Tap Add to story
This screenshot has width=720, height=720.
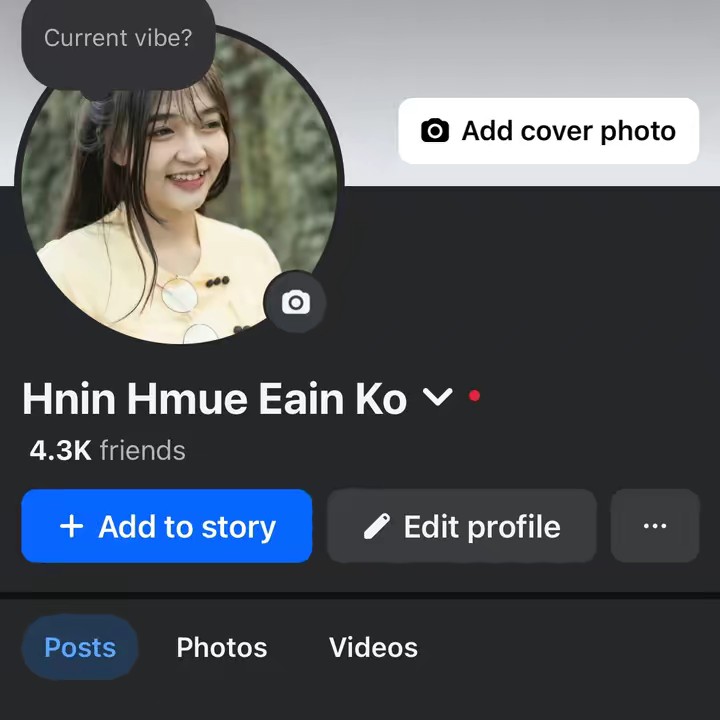pyautogui.click(x=167, y=526)
